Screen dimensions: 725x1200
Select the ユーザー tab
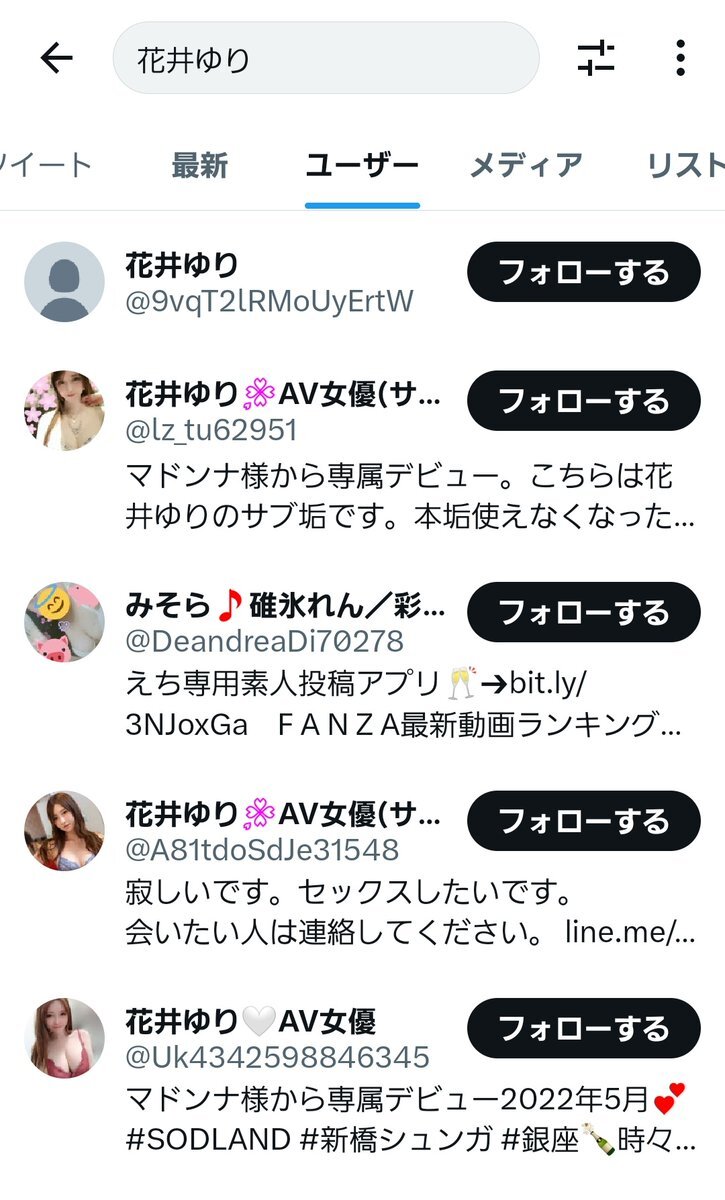pos(362,165)
